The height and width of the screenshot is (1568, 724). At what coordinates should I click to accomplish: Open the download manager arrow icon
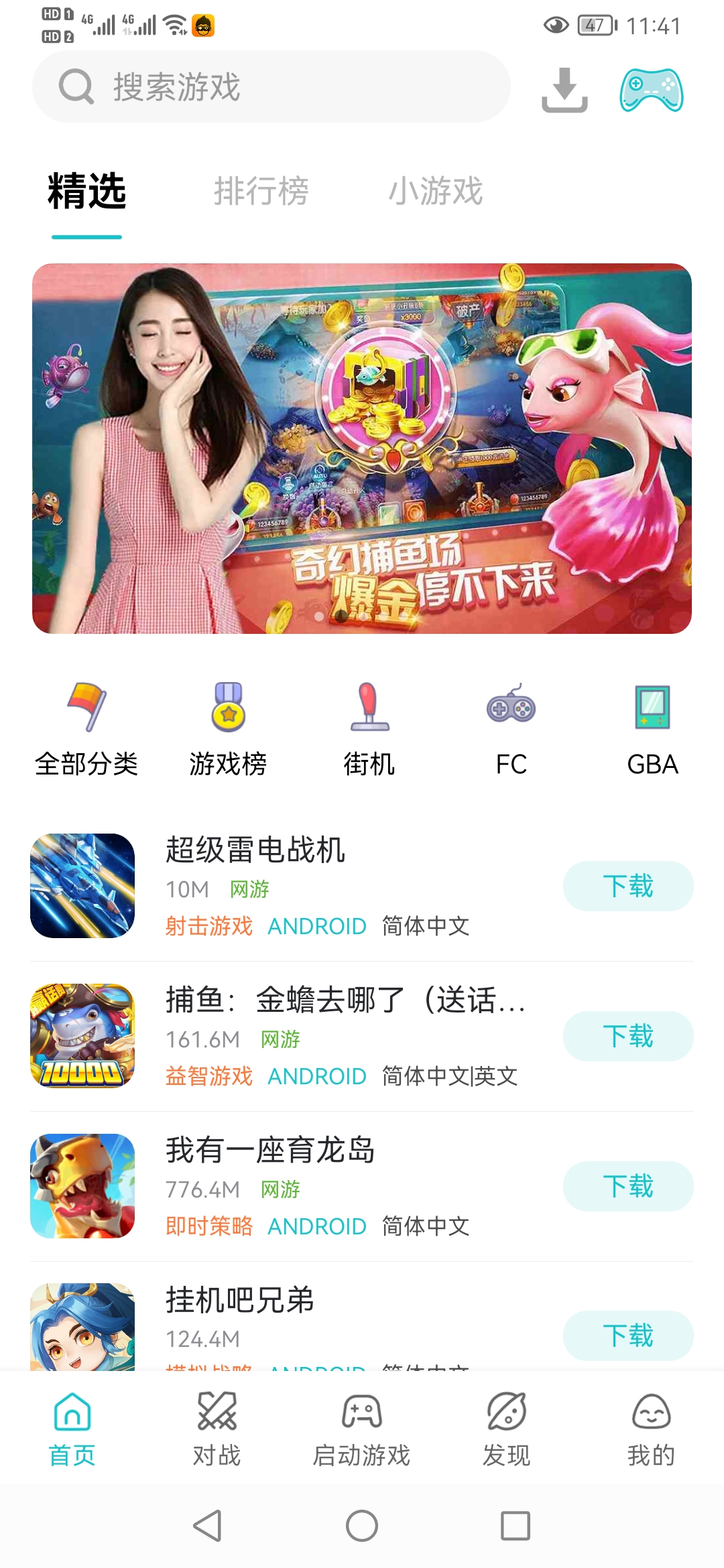click(x=565, y=92)
